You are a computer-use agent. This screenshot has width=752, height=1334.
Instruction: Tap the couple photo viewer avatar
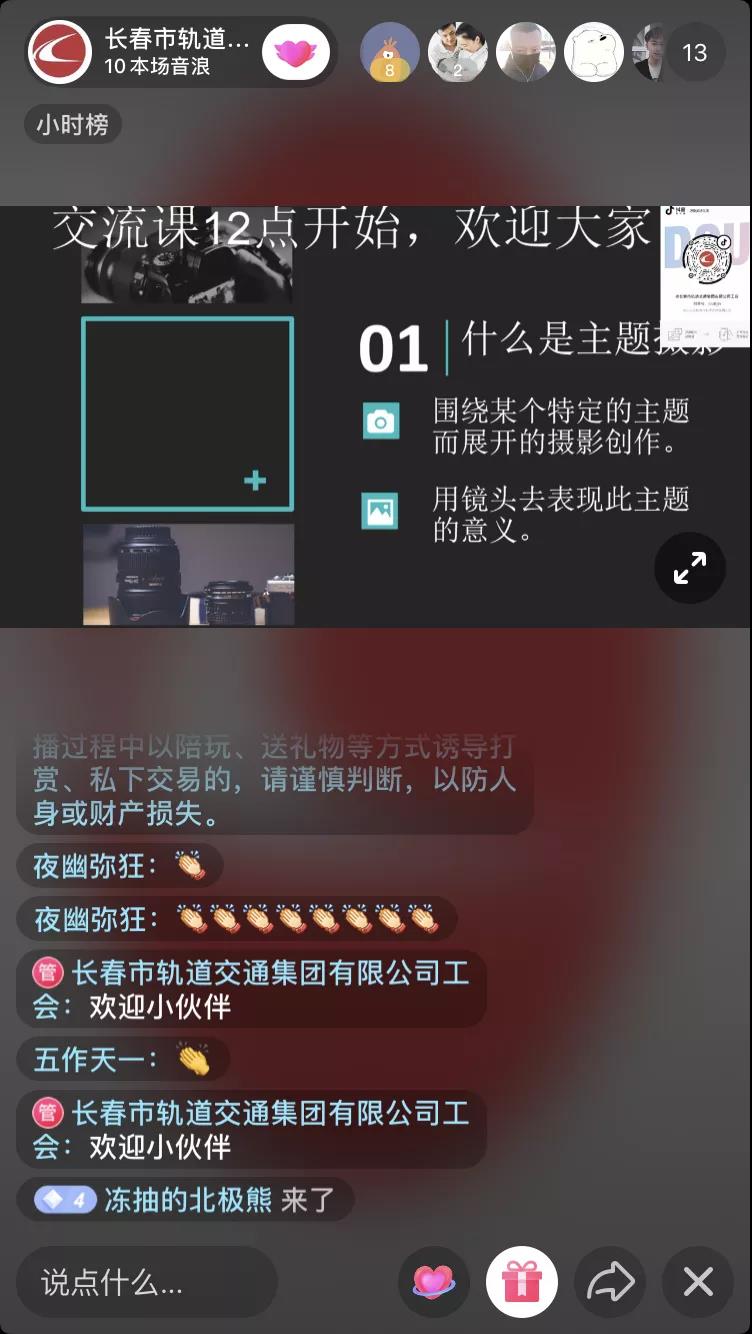click(458, 52)
